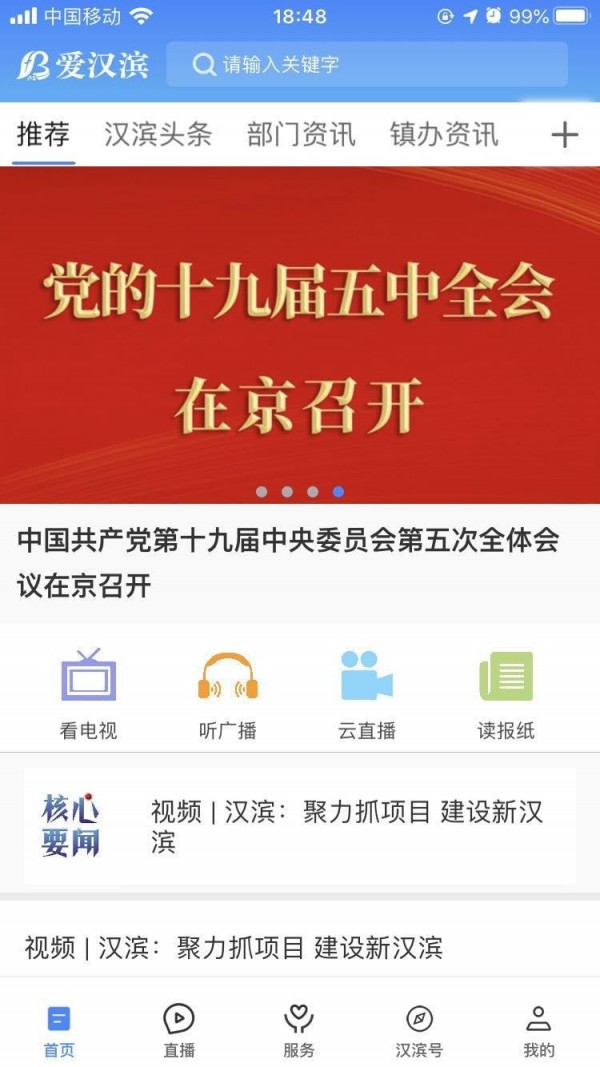Open 云直播 live streaming
600x1067 pixels.
(x=366, y=694)
